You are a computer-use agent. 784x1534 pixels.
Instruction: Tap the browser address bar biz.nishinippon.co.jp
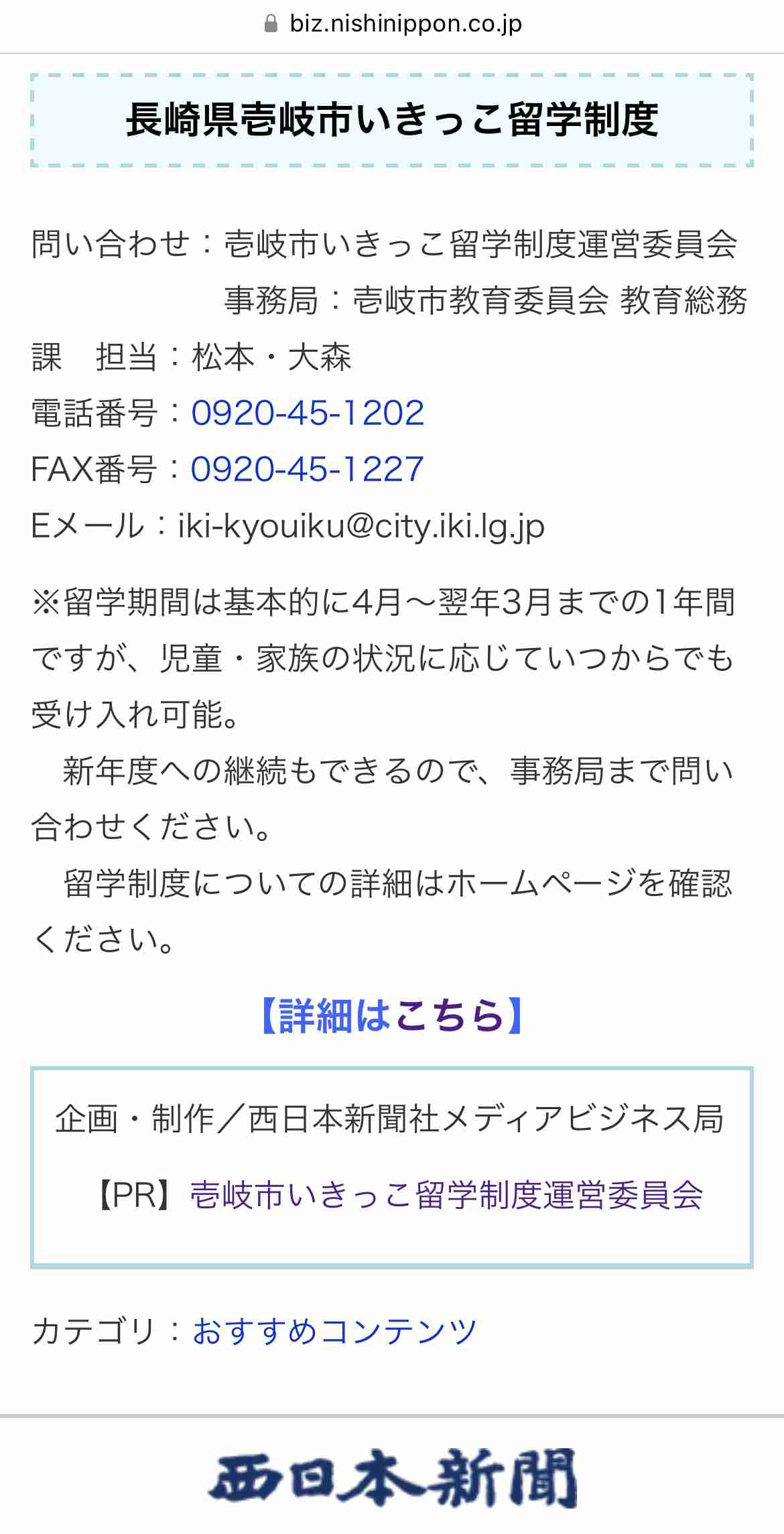coord(392,24)
